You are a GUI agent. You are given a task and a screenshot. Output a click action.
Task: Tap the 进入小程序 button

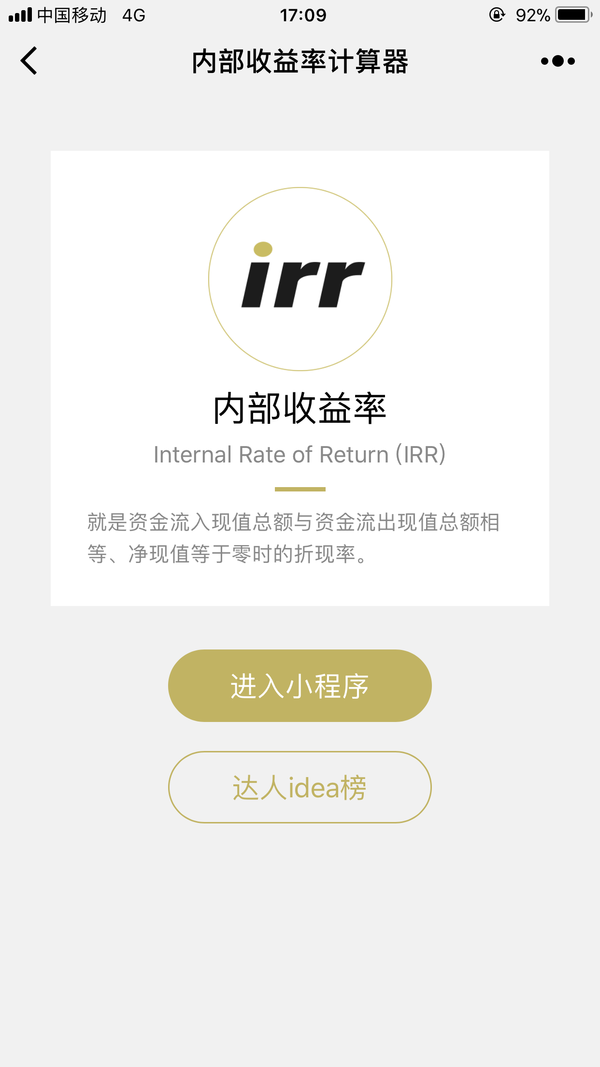[x=300, y=685]
